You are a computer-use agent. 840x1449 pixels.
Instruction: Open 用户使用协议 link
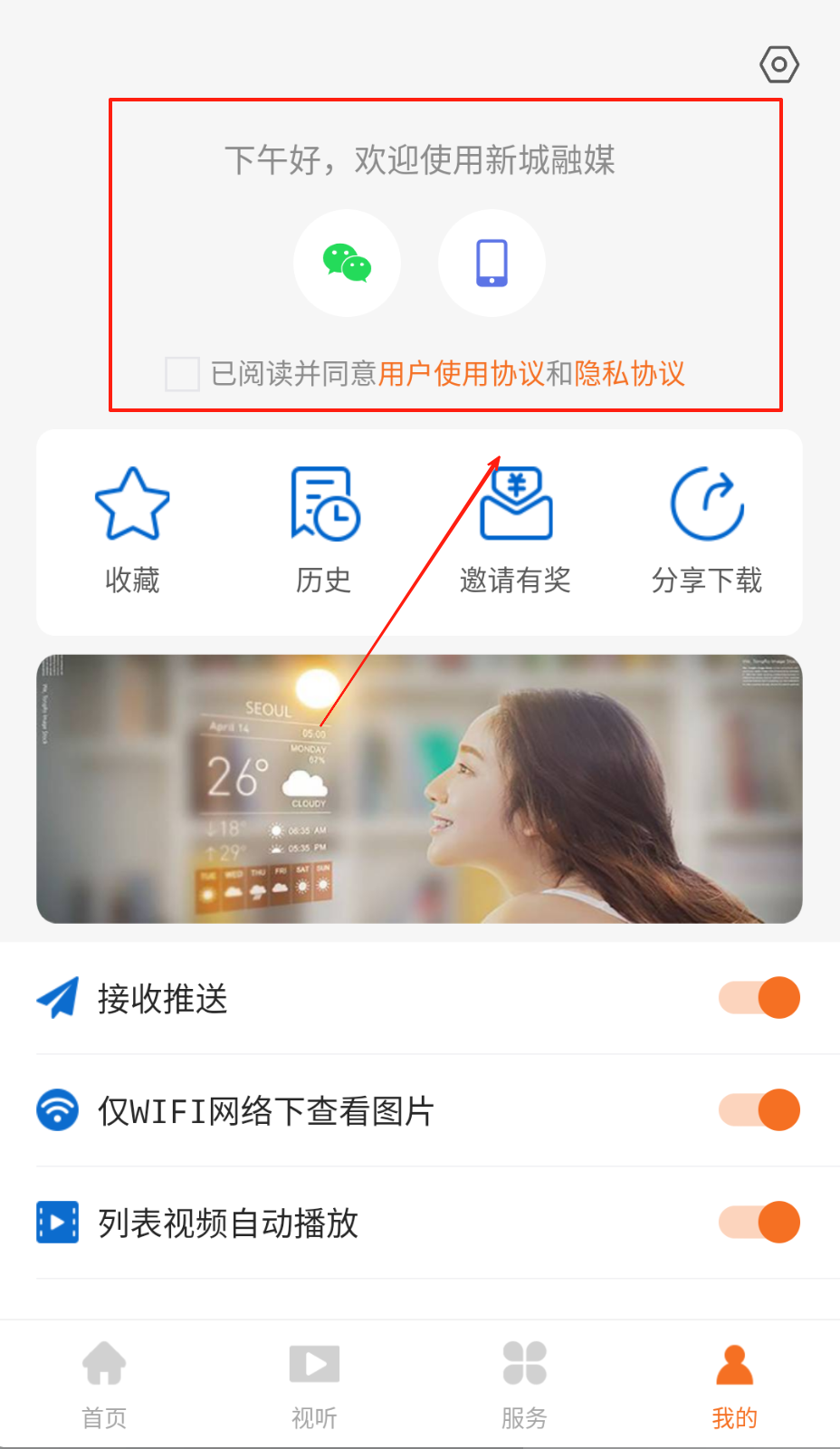pos(461,374)
